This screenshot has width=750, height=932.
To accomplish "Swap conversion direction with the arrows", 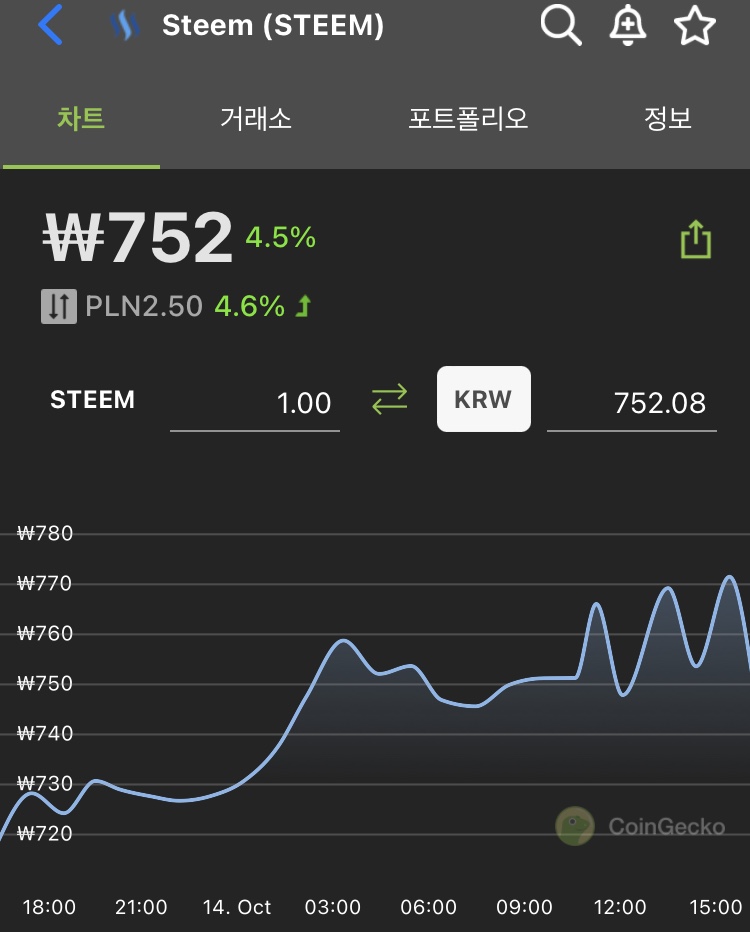I will 389,399.
